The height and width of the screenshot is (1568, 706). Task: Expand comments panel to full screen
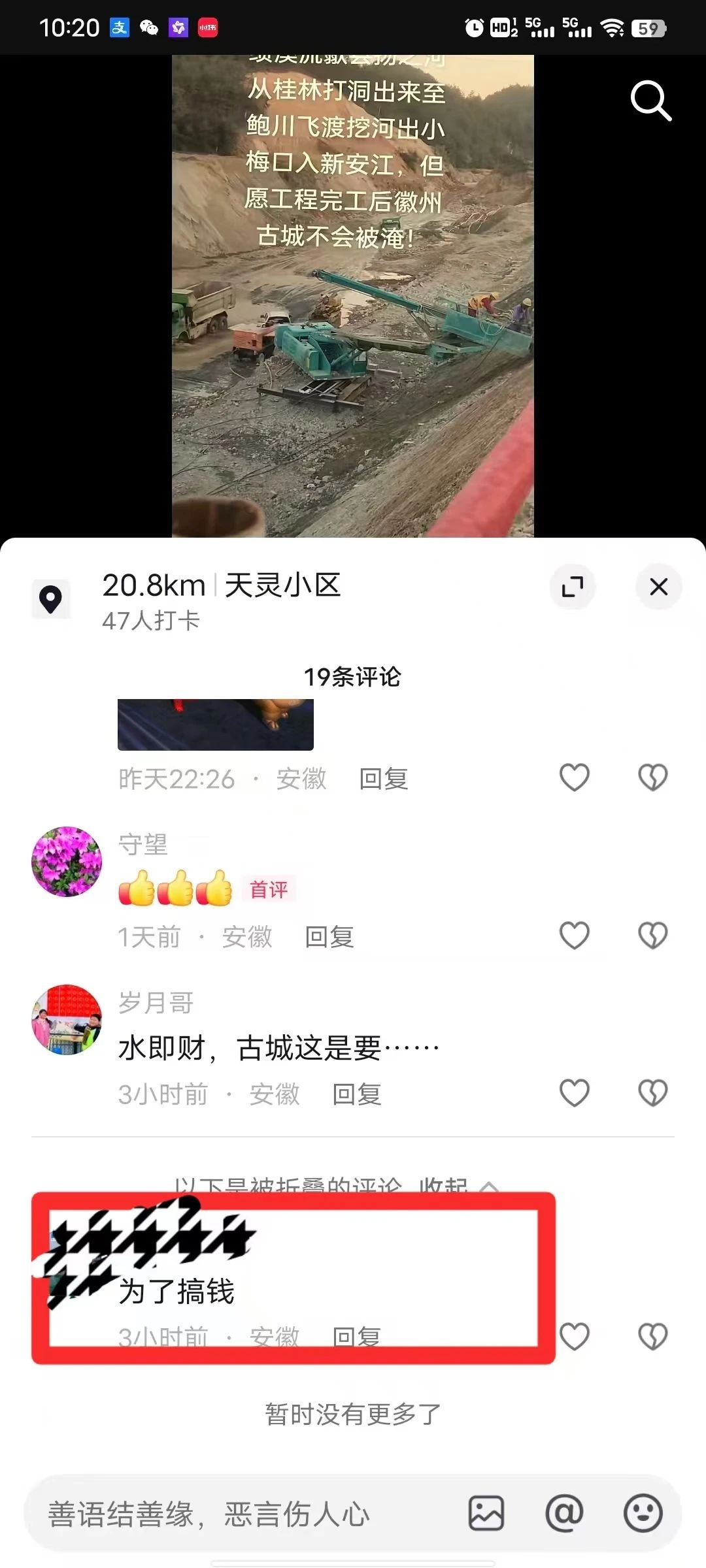pyautogui.click(x=573, y=586)
